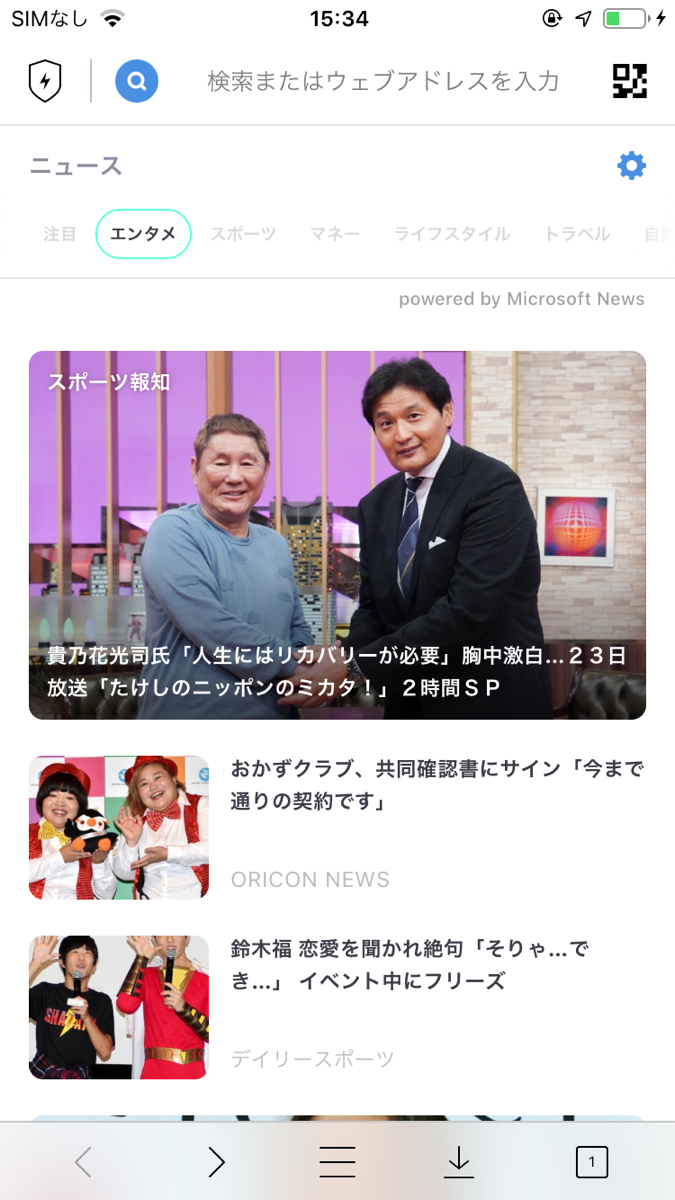The width and height of the screenshot is (675, 1200).
Task: Switch to the ライフスタイル tab
Action: coord(451,234)
